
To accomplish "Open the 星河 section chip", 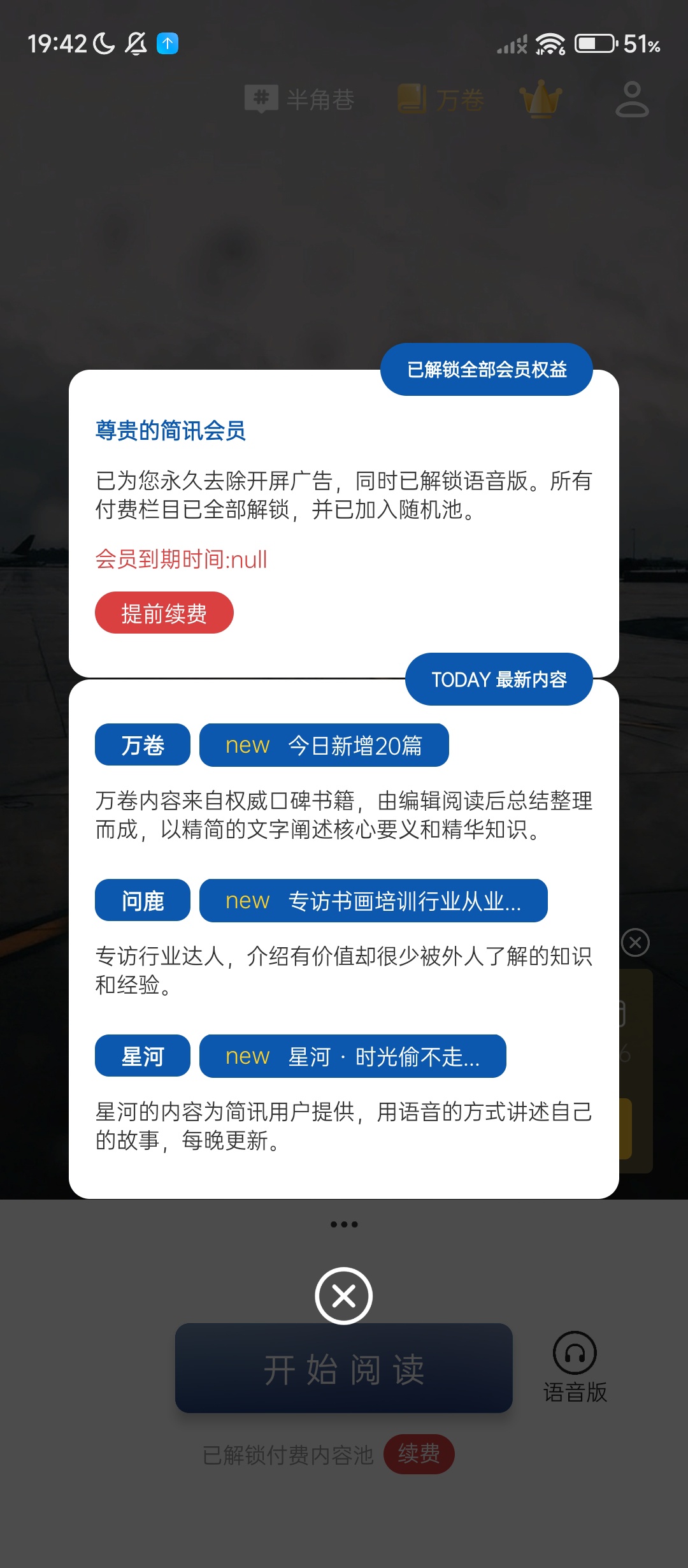I will 143,1056.
